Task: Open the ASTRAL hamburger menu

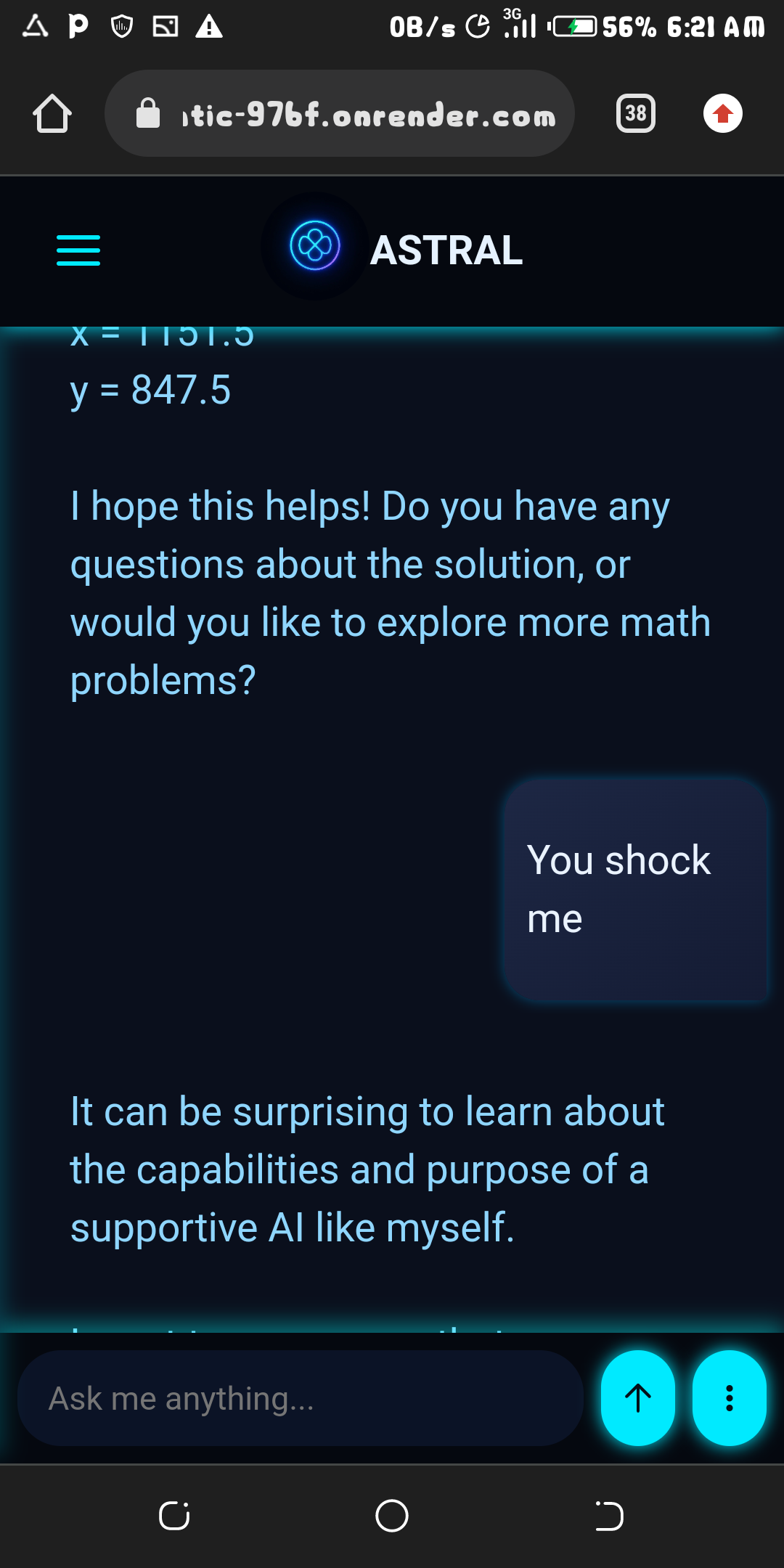Action: pos(77,250)
